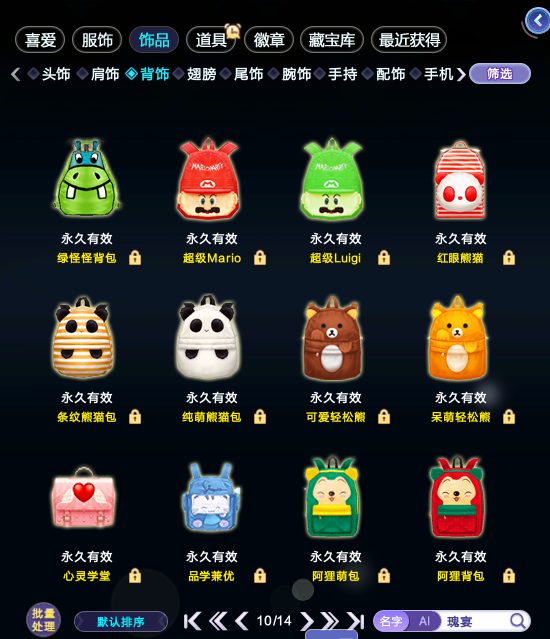
Task: Open the 道具 tab
Action: click(211, 40)
